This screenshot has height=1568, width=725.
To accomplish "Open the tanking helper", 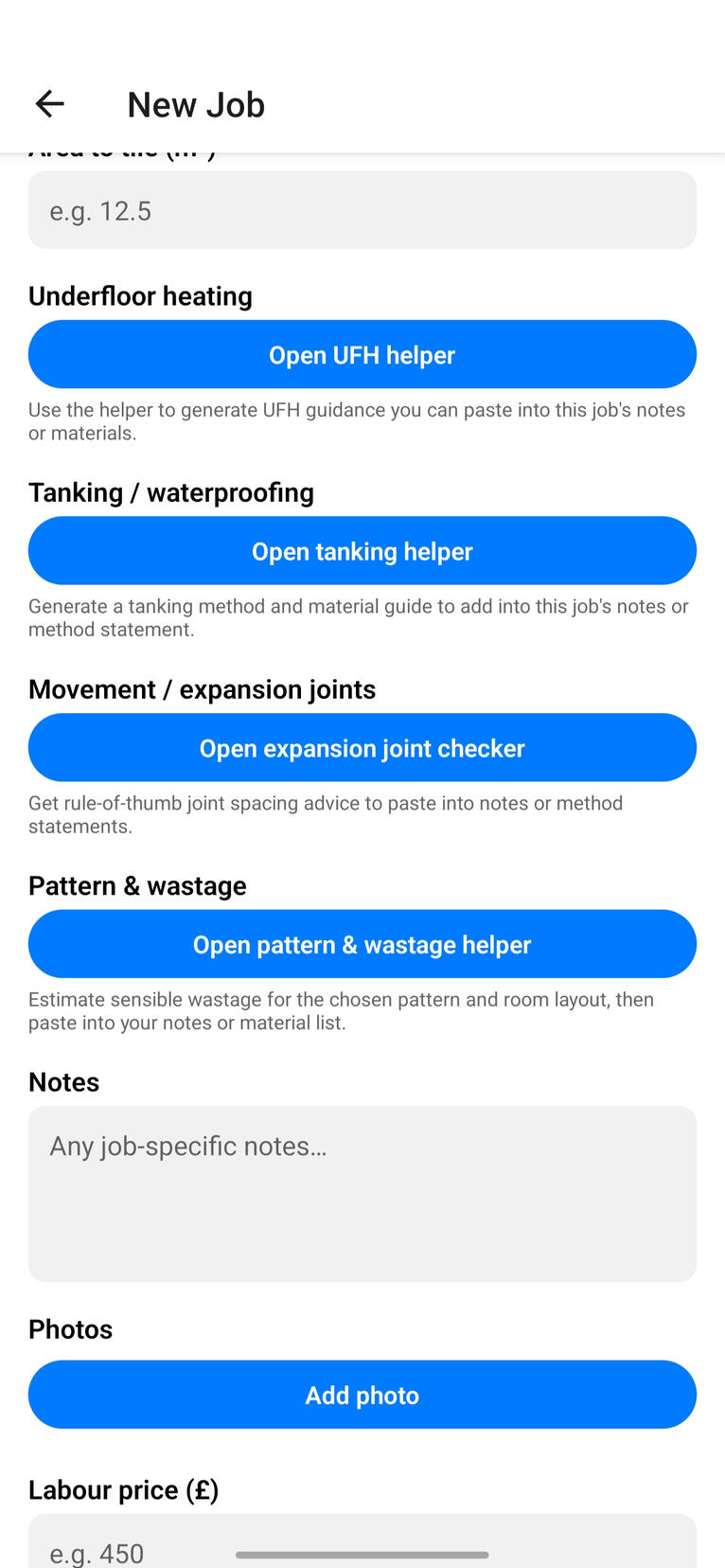I will click(x=362, y=551).
